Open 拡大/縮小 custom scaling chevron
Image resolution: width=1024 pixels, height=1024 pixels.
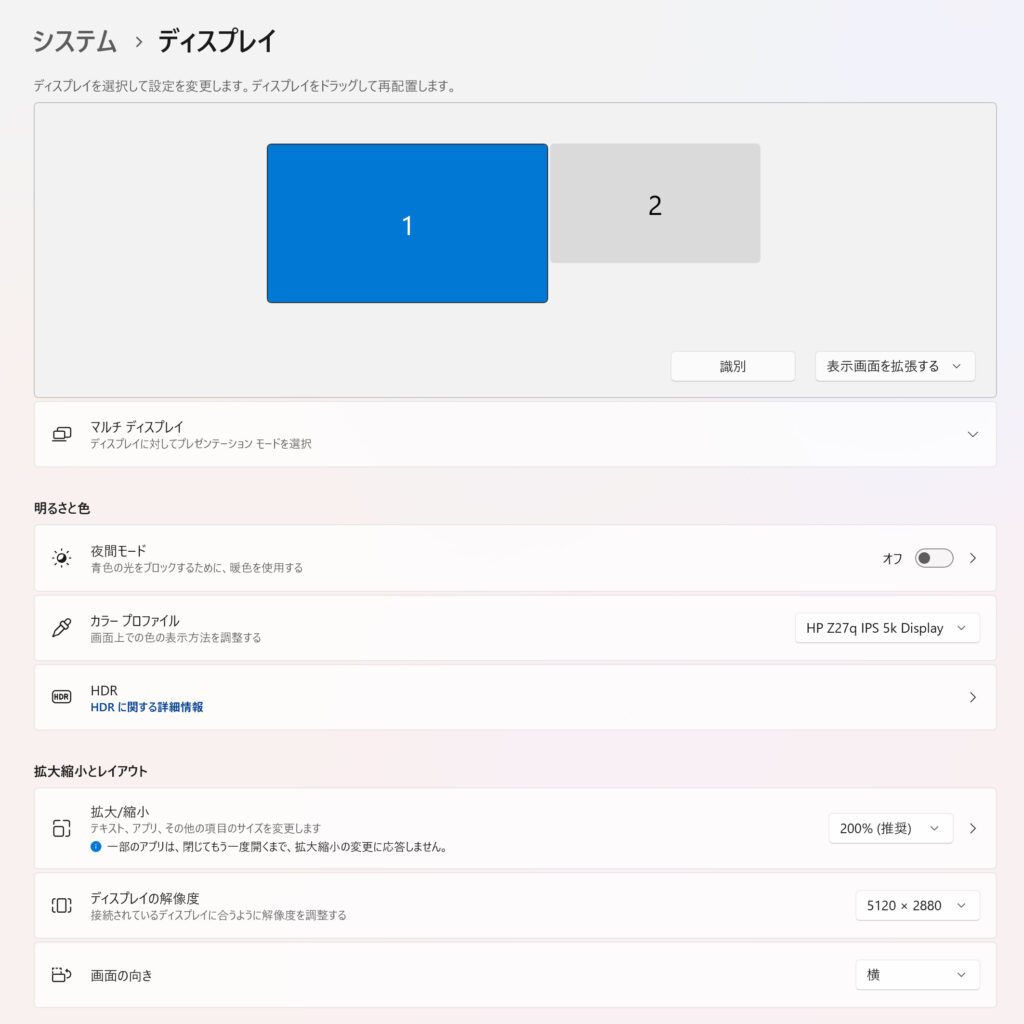973,828
